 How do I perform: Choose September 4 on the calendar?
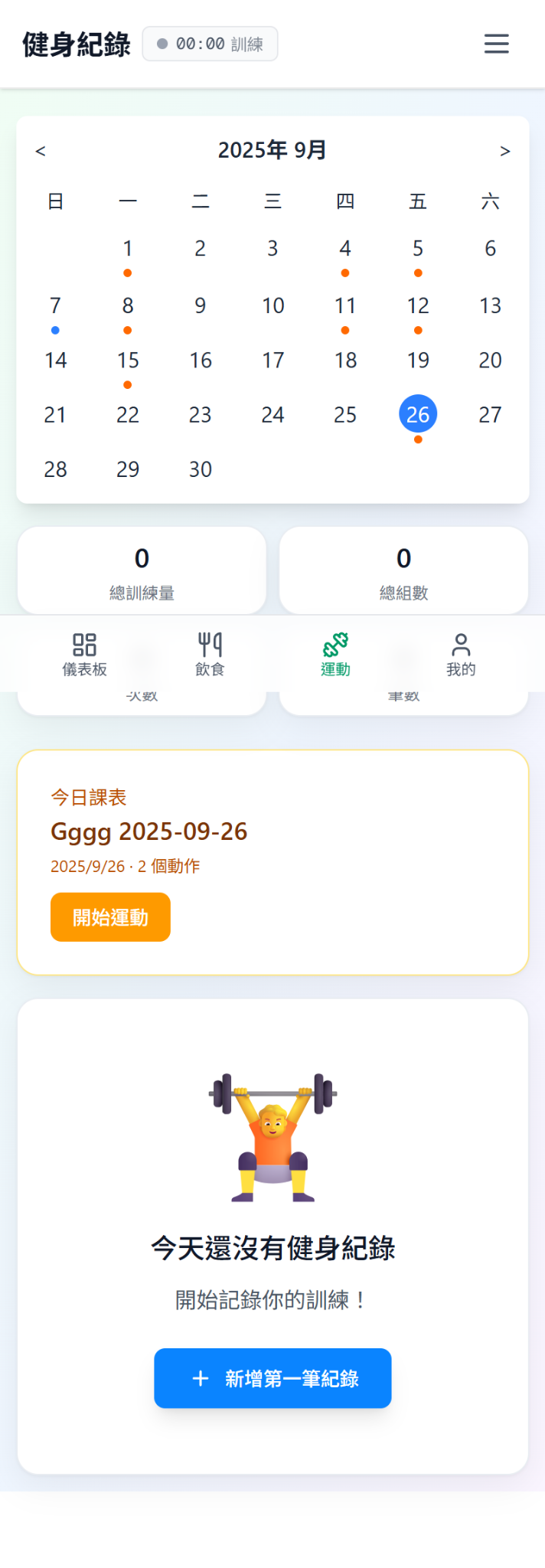point(345,249)
